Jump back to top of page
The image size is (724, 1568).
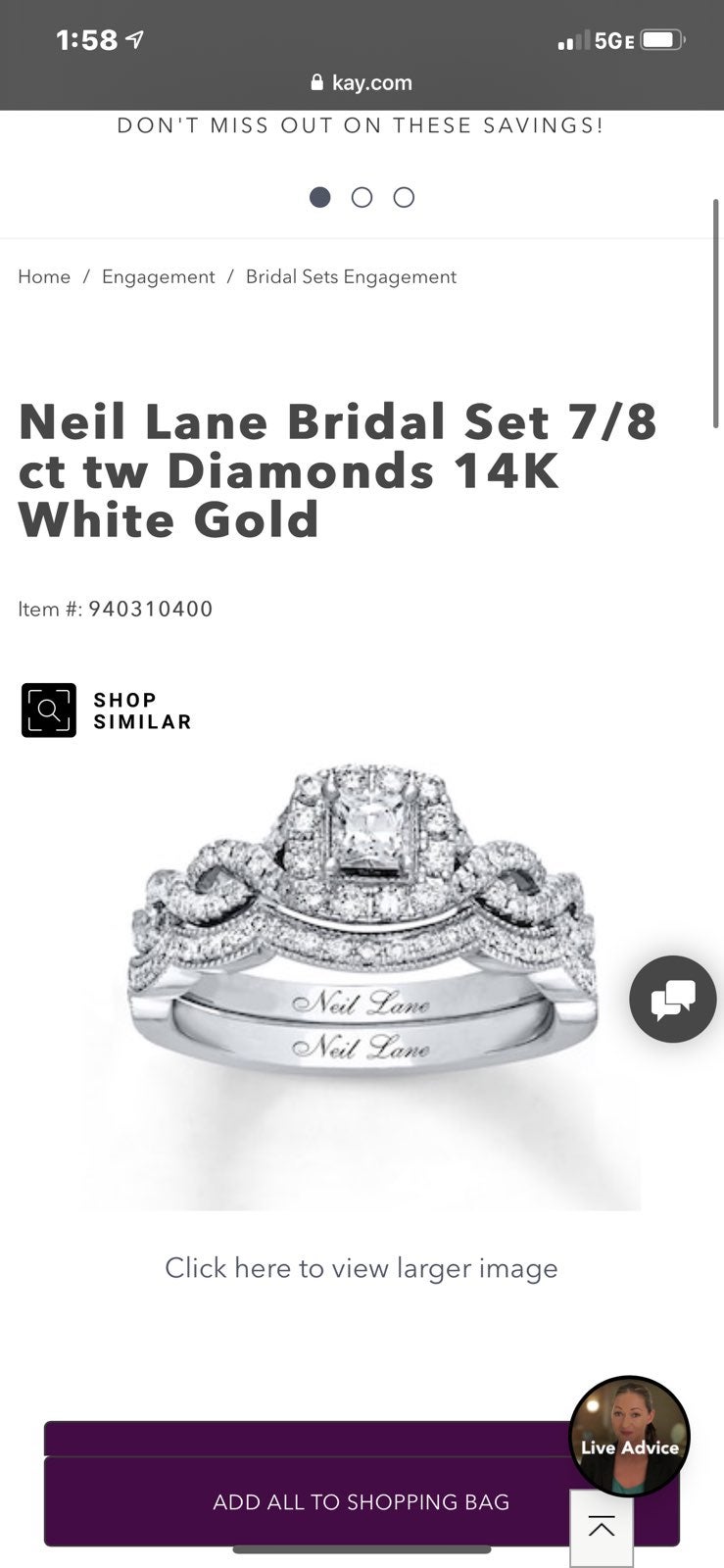(602, 1527)
